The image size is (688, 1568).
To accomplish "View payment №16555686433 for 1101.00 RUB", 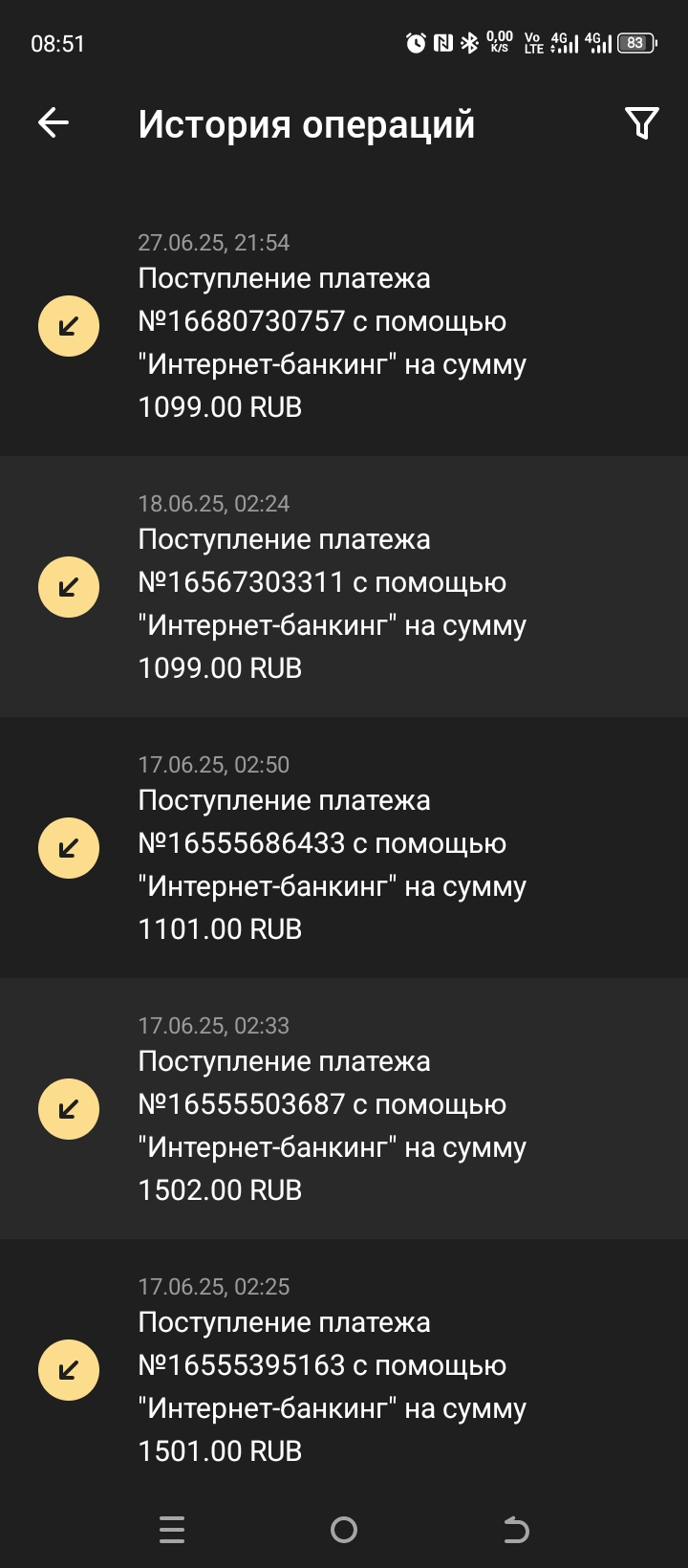I will [344, 848].
